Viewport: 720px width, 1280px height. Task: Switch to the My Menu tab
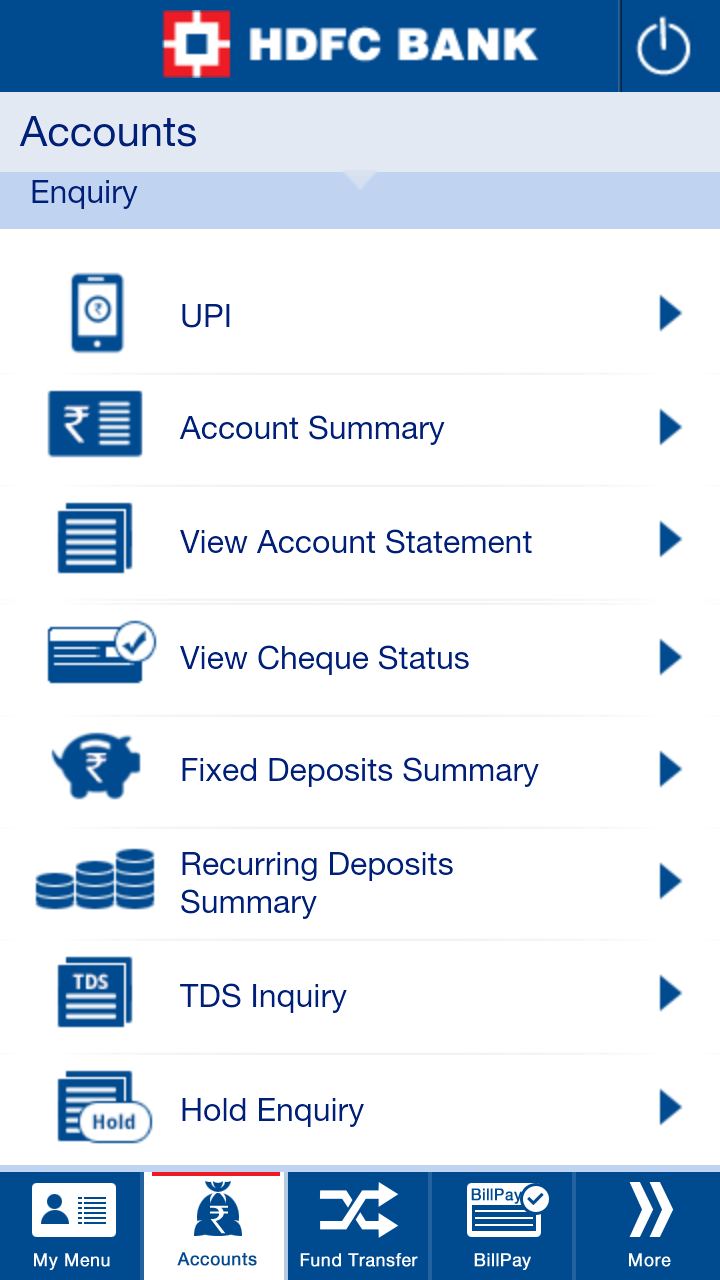(72, 1226)
